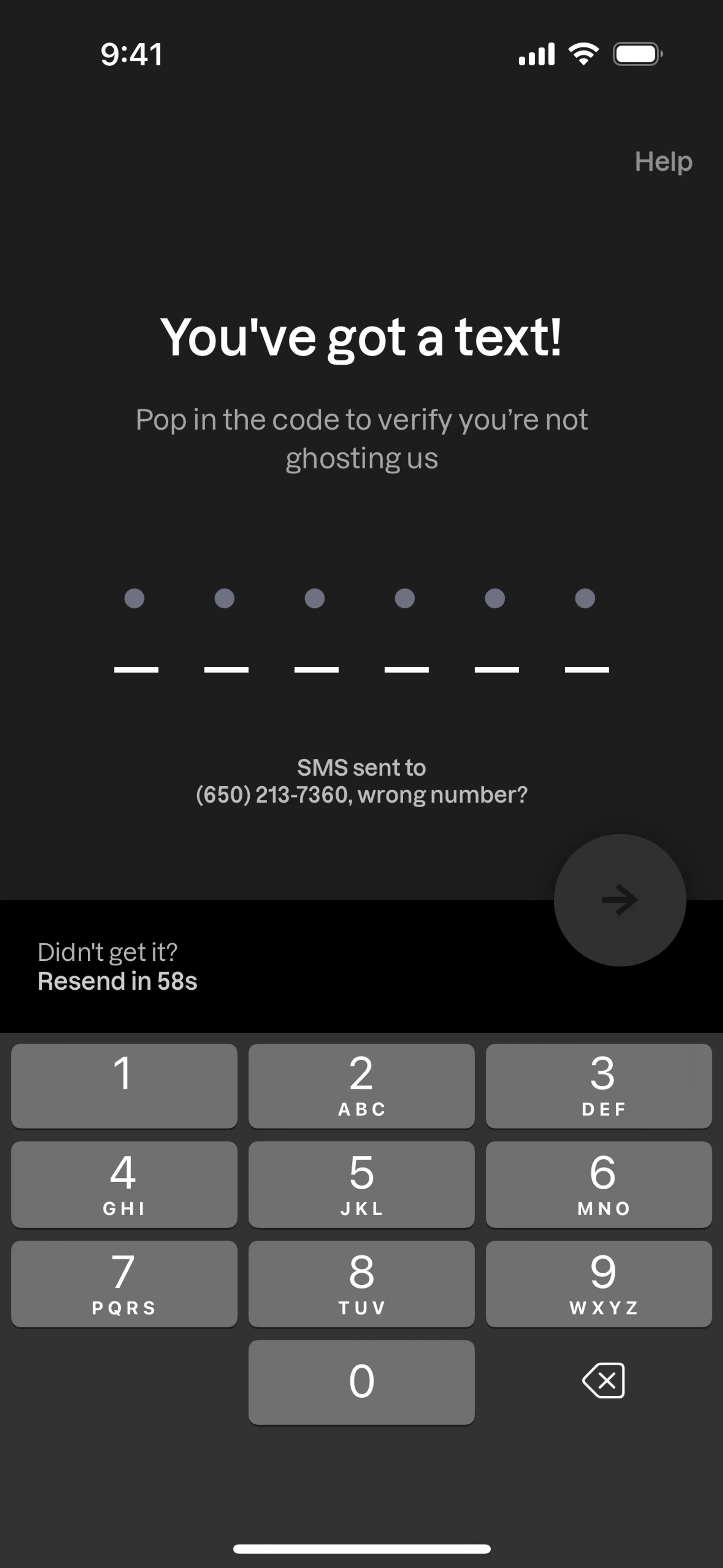Enter digit 3 on the keypad
The width and height of the screenshot is (723, 1568).
tap(599, 1086)
